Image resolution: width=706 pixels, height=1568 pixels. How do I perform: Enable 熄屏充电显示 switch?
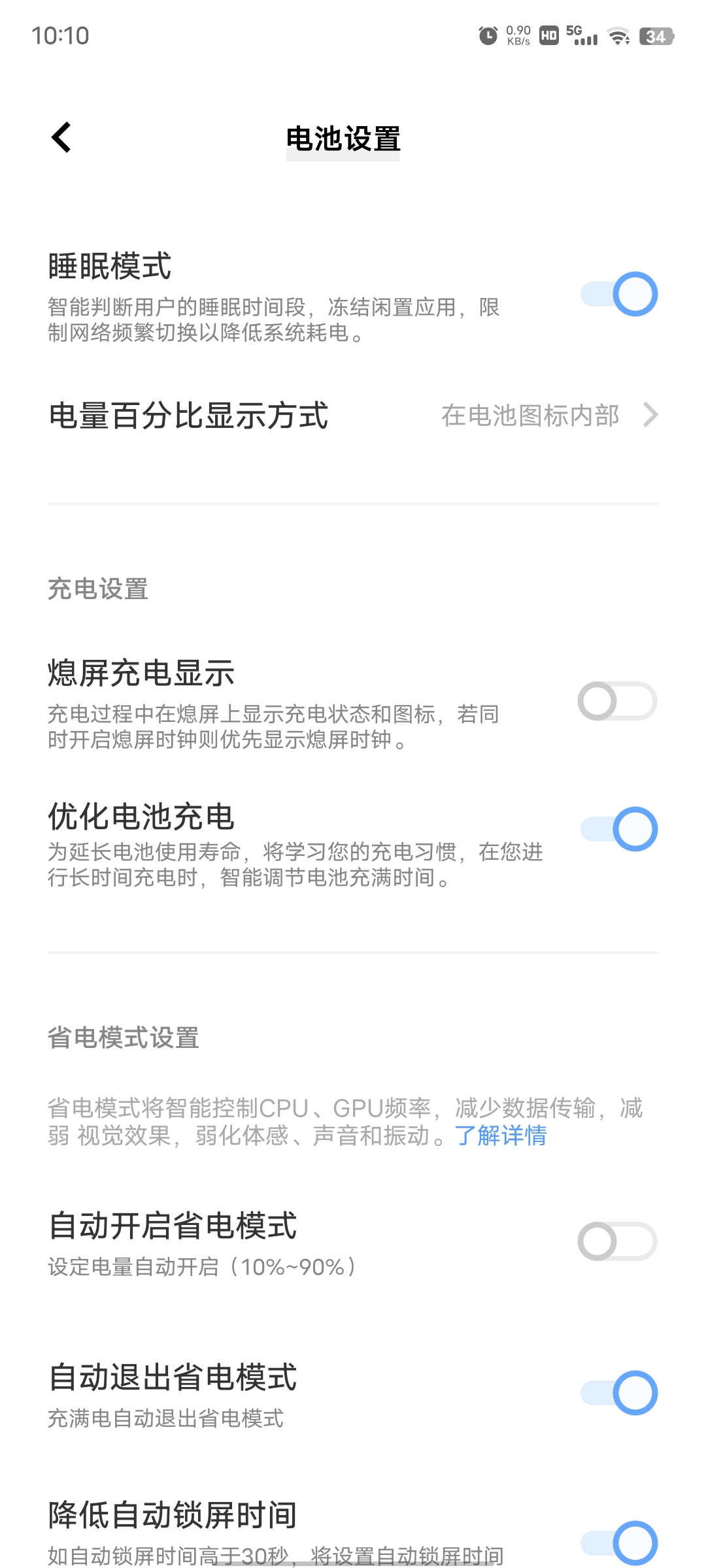(x=617, y=701)
